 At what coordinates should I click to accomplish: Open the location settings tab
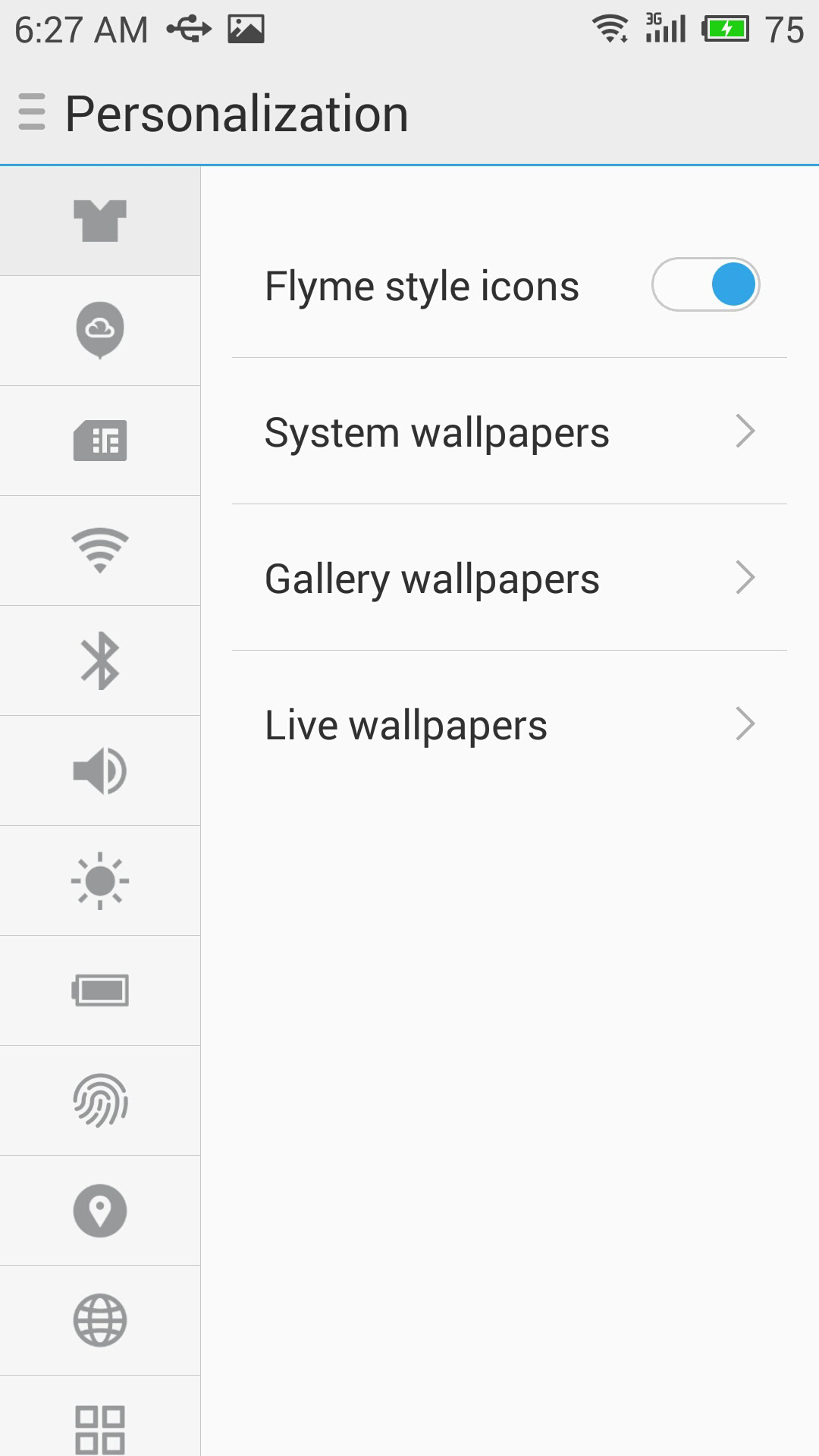(100, 1210)
